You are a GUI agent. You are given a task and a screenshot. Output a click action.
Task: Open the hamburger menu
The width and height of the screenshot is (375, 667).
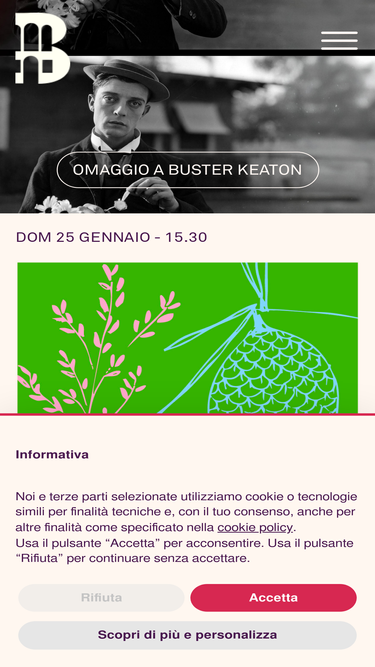[x=339, y=40]
